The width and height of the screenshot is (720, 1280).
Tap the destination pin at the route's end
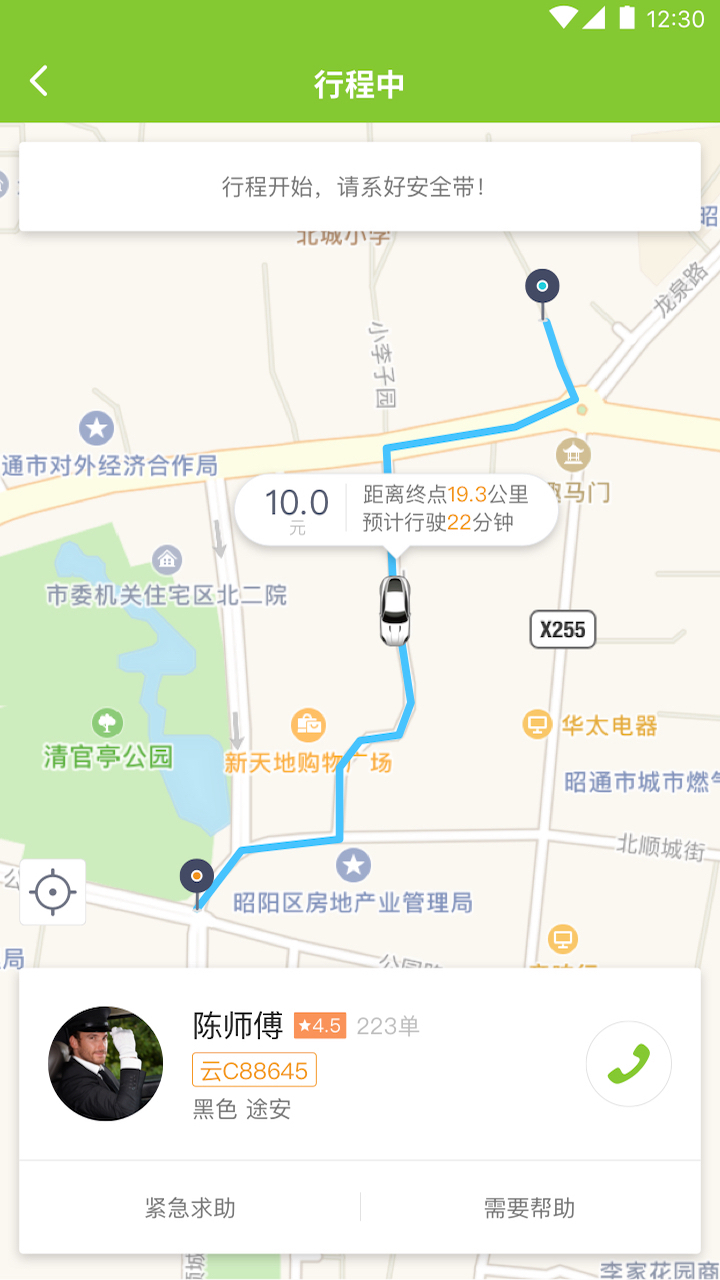[x=542, y=286]
